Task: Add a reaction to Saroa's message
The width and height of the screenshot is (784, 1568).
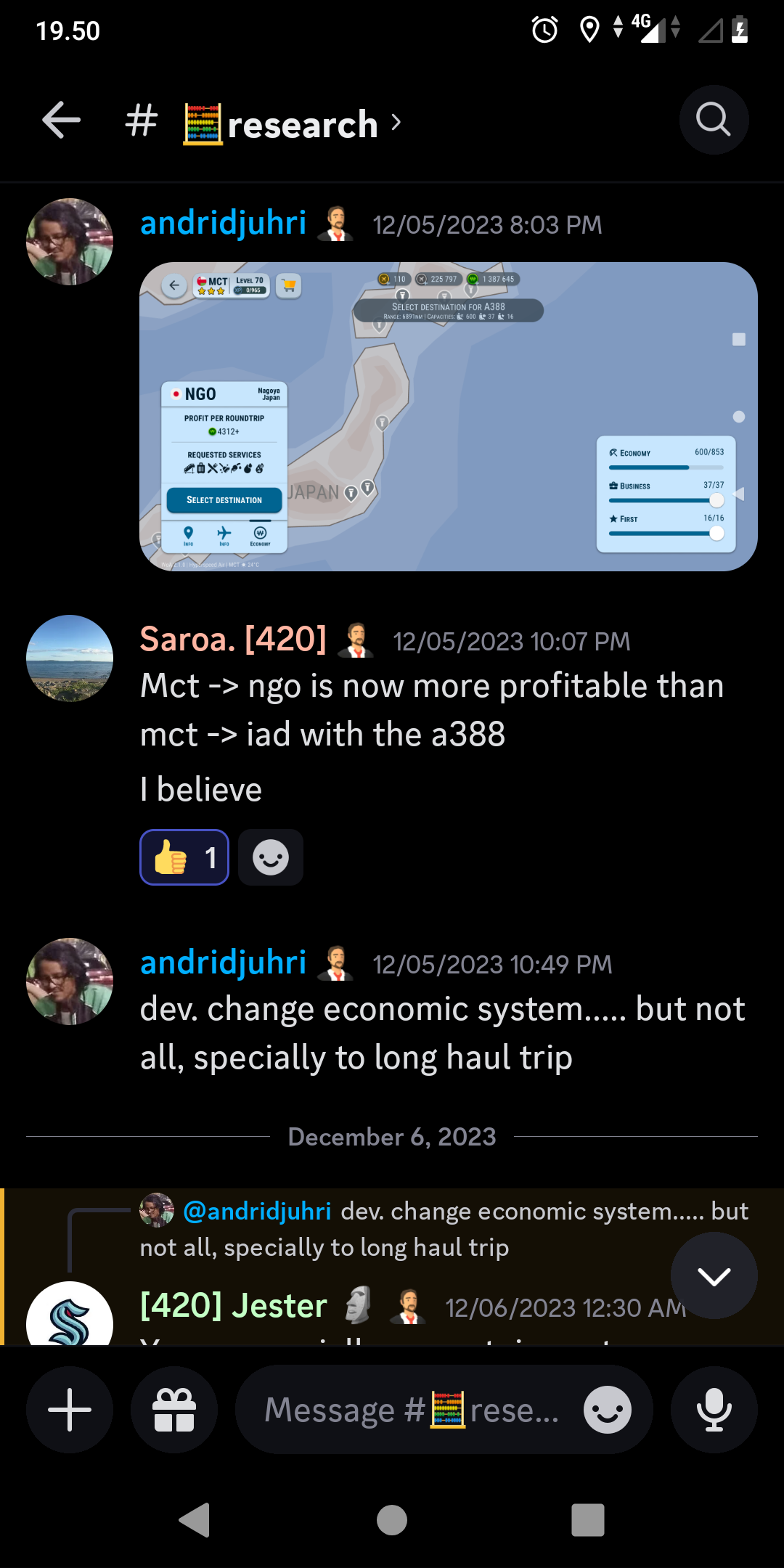Action: coord(271,857)
